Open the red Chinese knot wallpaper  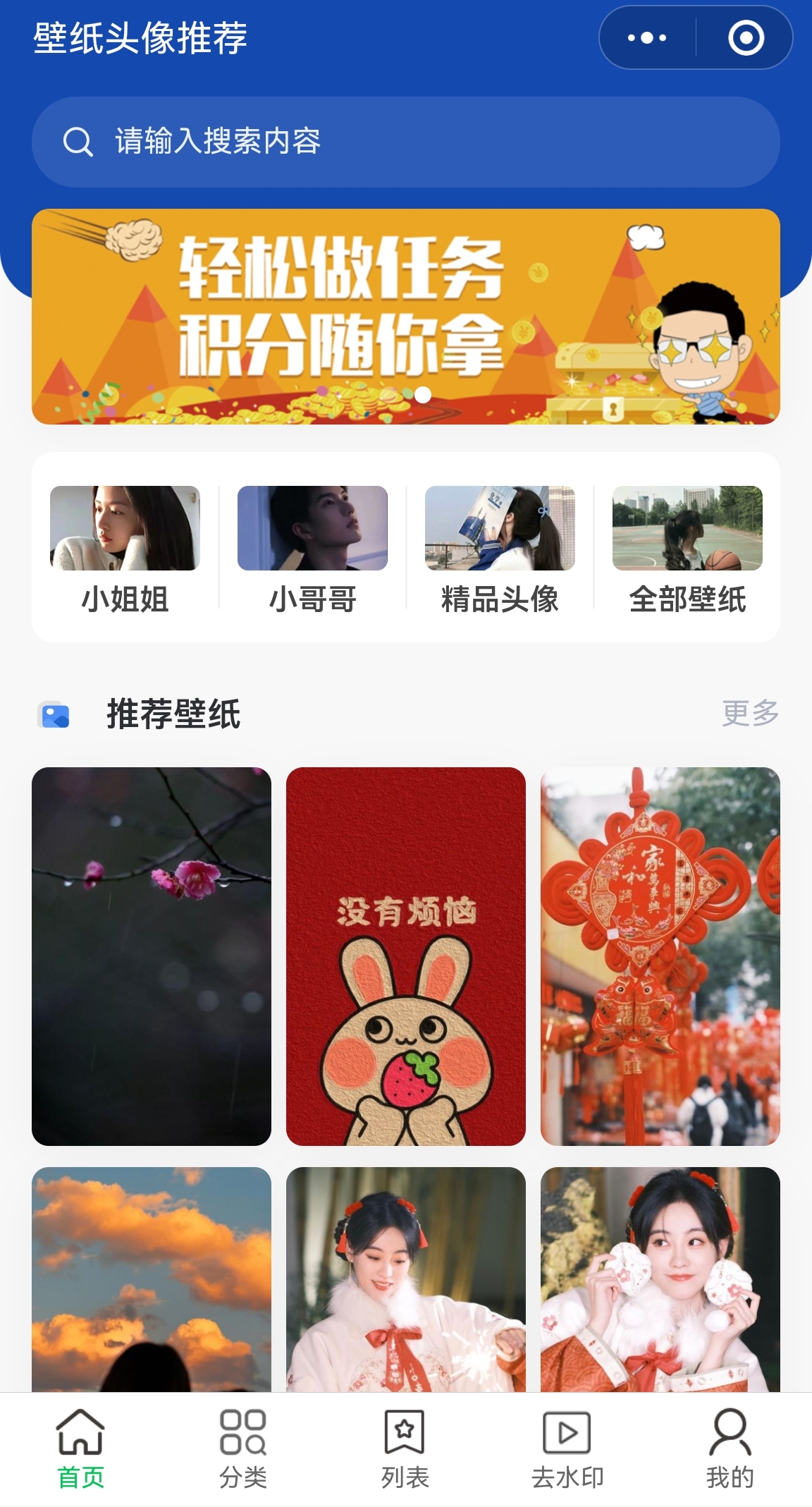660,956
